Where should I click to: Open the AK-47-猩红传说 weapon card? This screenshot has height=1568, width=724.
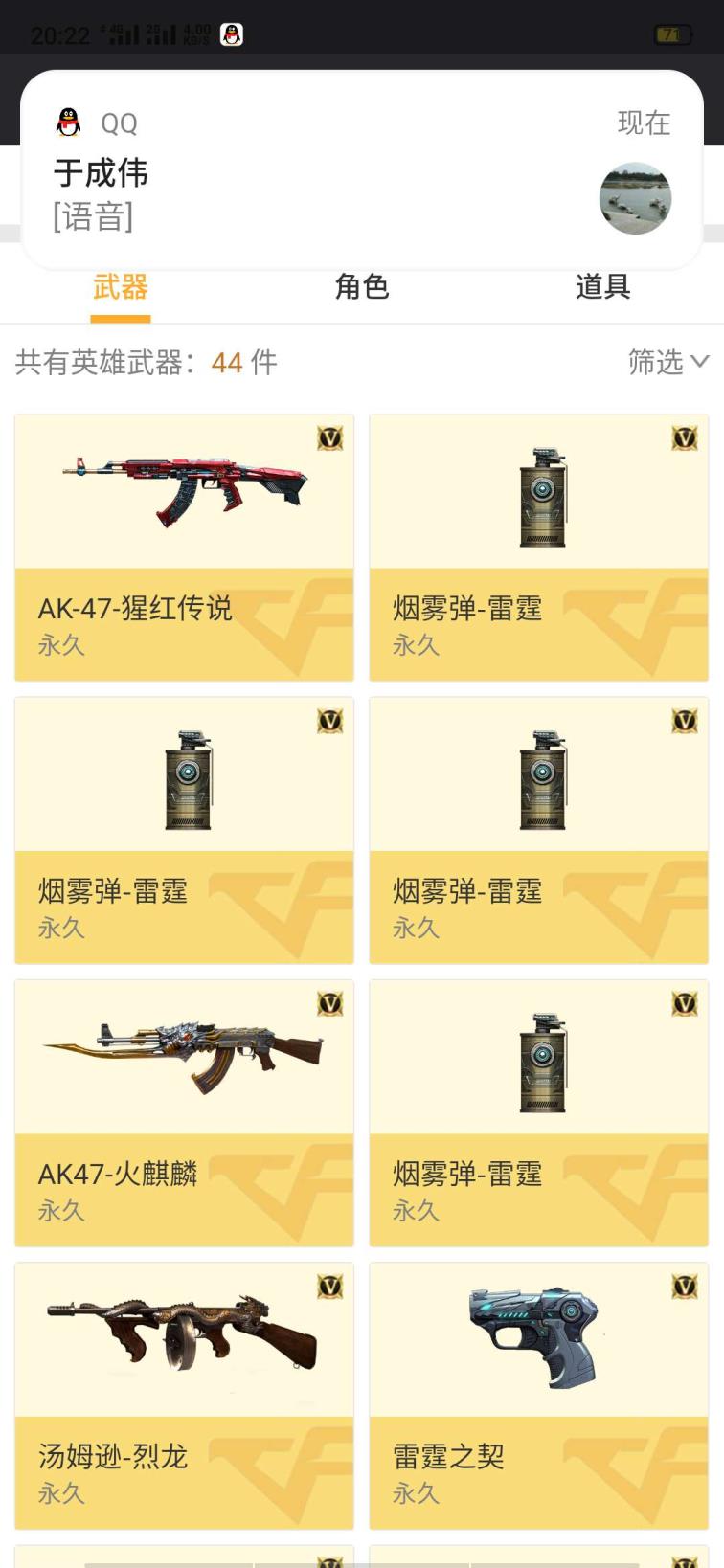[x=184, y=548]
